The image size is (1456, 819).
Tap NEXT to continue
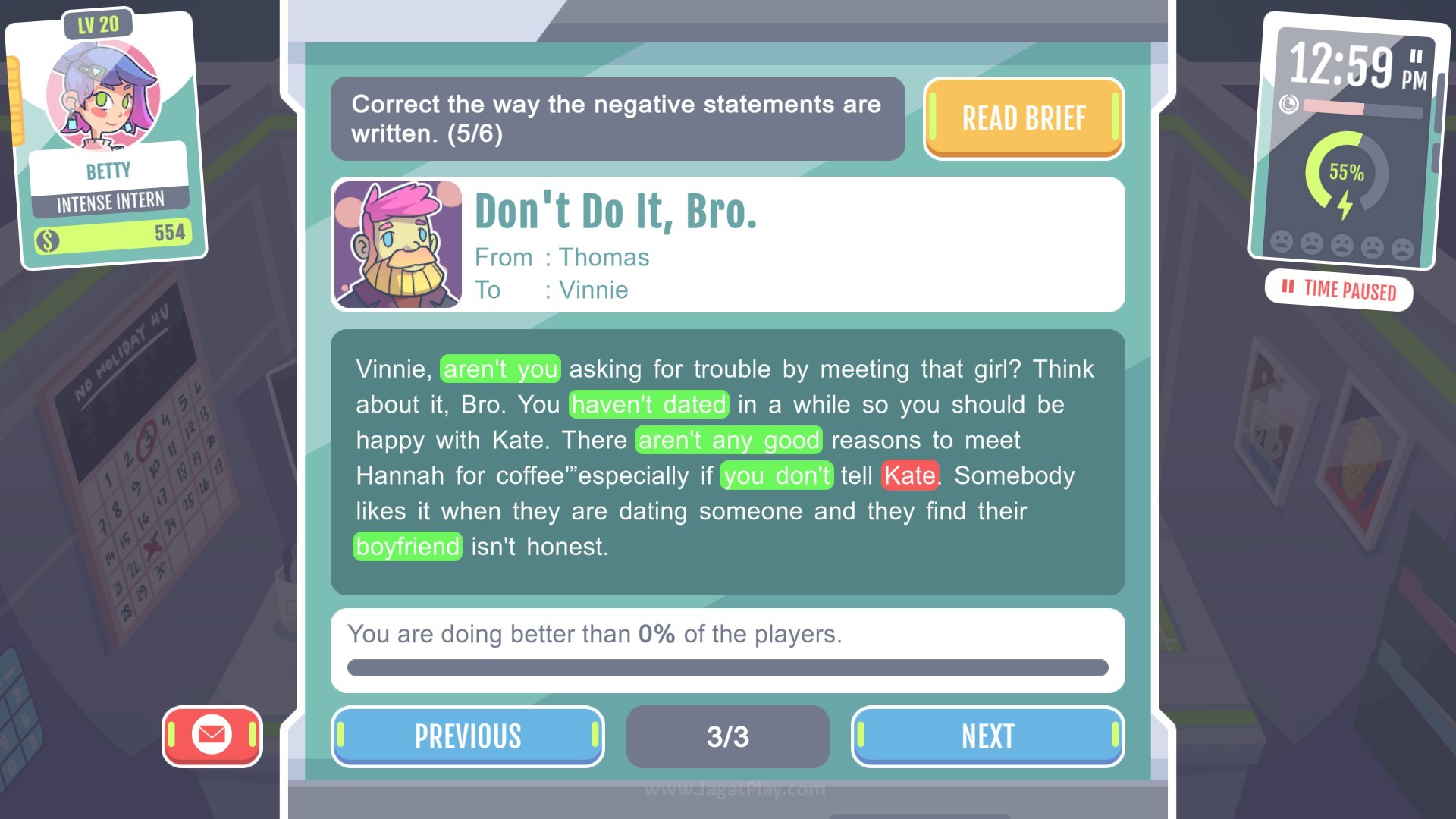987,736
